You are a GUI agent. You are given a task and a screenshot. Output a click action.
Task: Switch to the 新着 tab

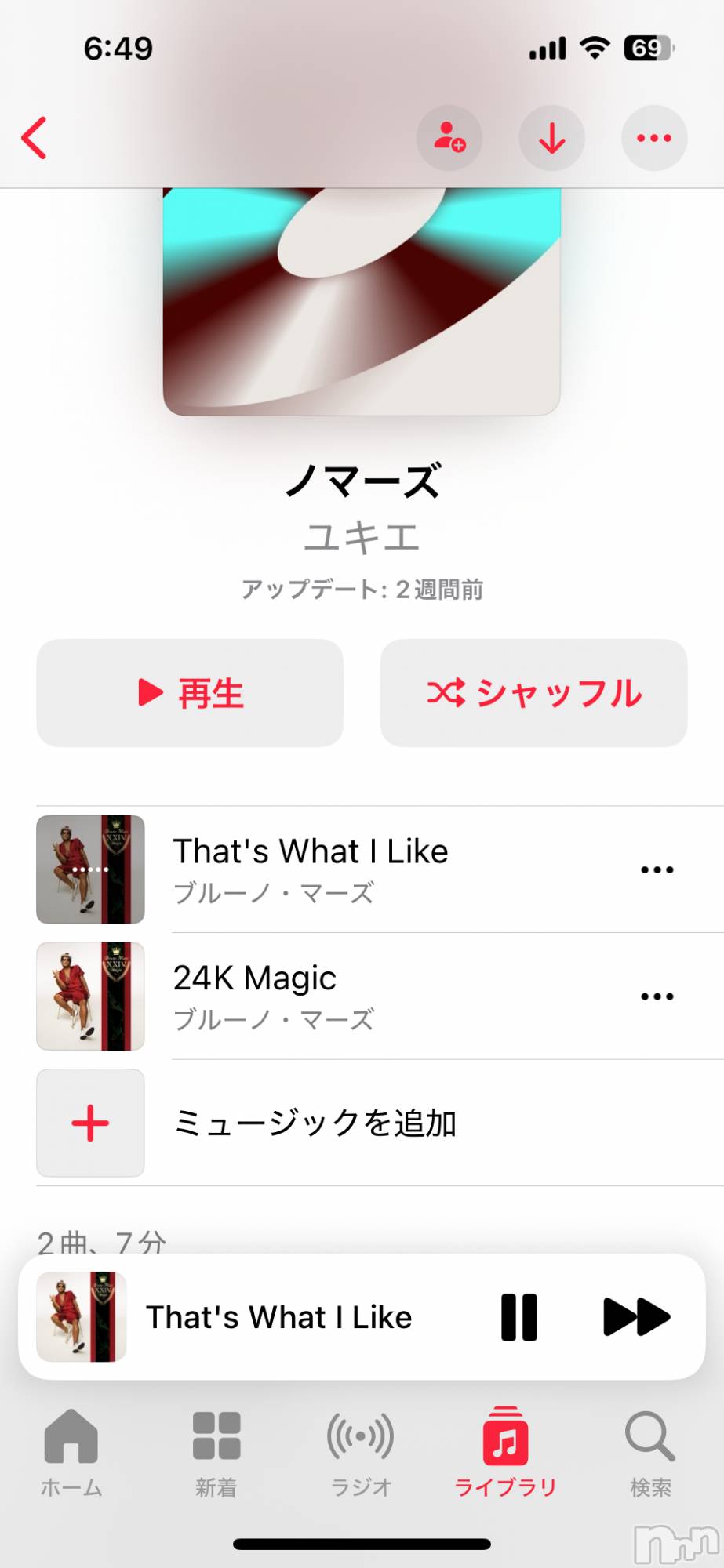tap(216, 1452)
